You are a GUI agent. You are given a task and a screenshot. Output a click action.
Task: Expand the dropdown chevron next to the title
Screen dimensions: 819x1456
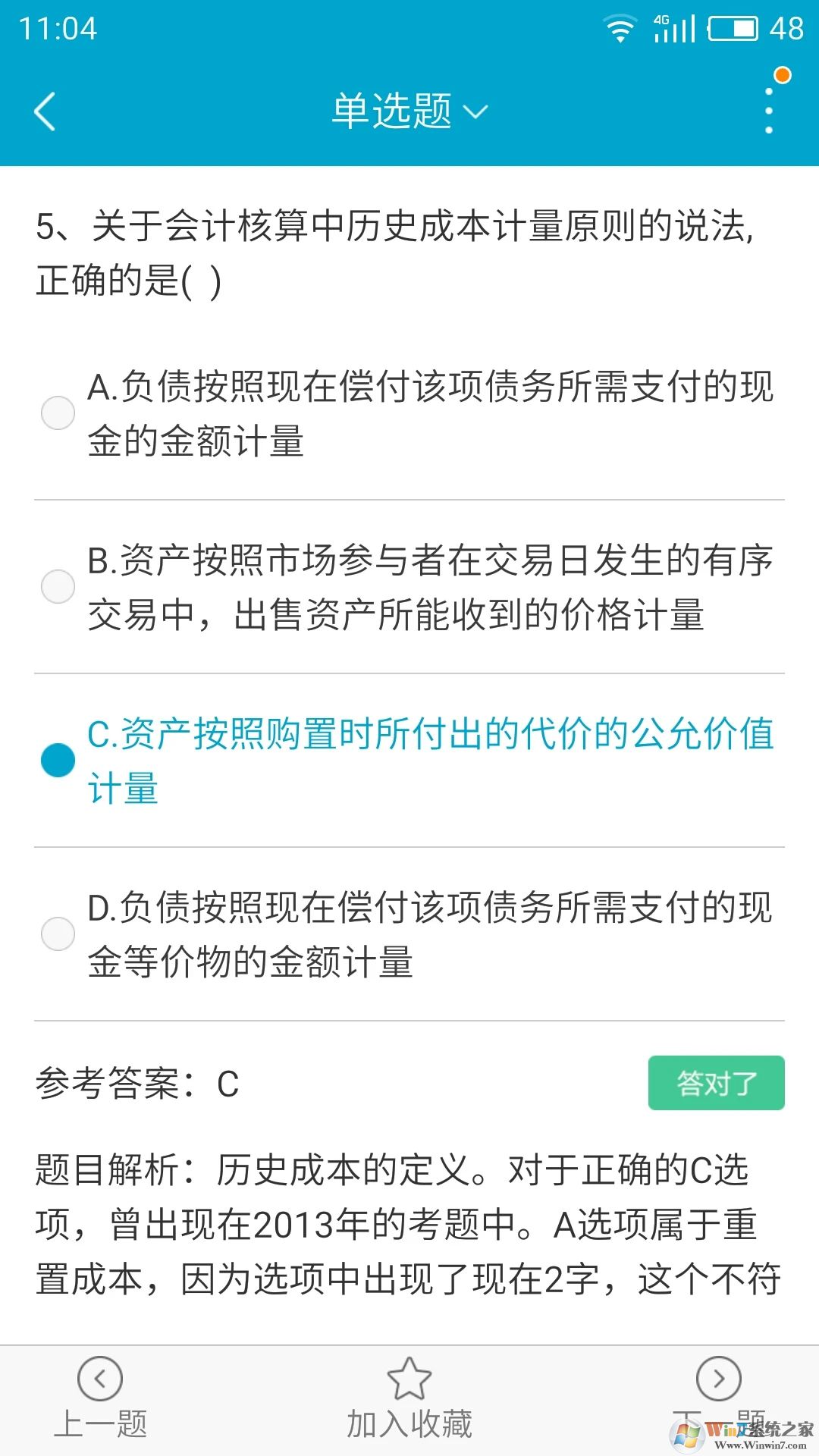point(476,113)
